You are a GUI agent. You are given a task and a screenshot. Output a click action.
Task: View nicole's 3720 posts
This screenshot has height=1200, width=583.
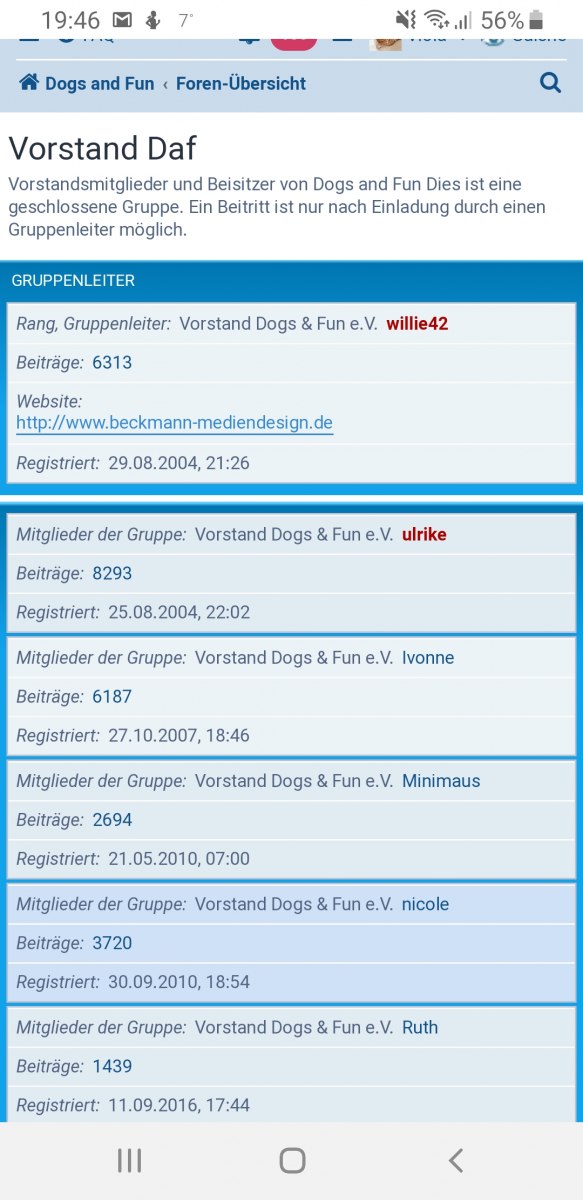pos(112,943)
